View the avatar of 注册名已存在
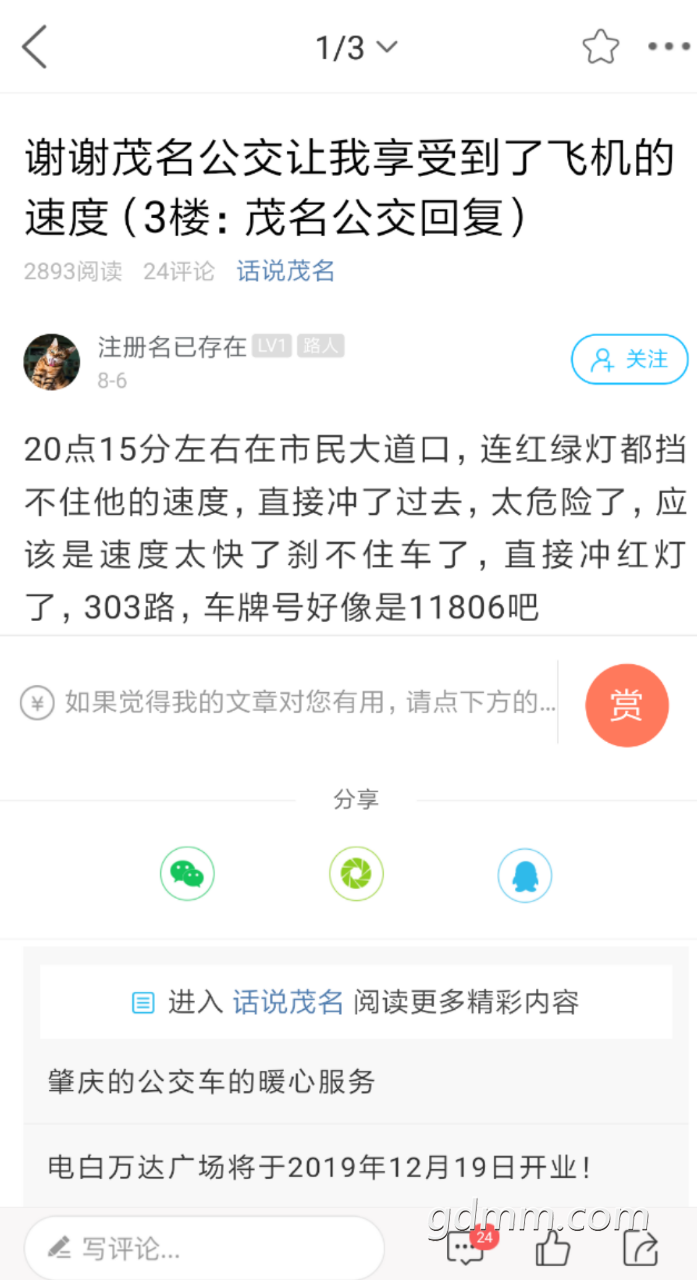The image size is (697, 1280). tap(52, 362)
